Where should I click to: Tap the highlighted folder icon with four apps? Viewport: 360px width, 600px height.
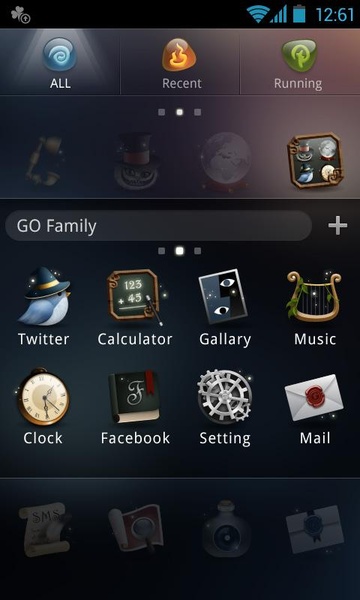pyautogui.click(x=316, y=161)
